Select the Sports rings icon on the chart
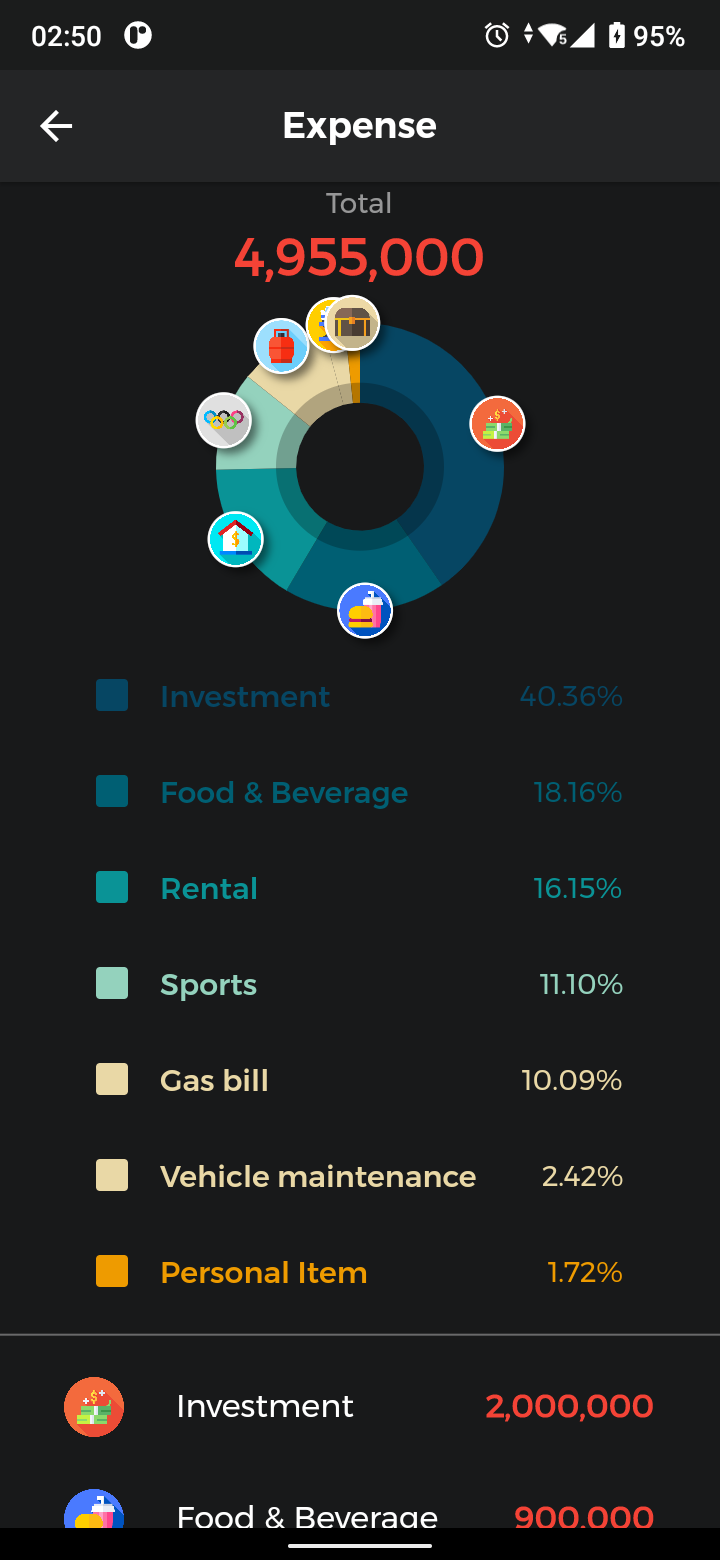This screenshot has width=720, height=1560. [223, 420]
